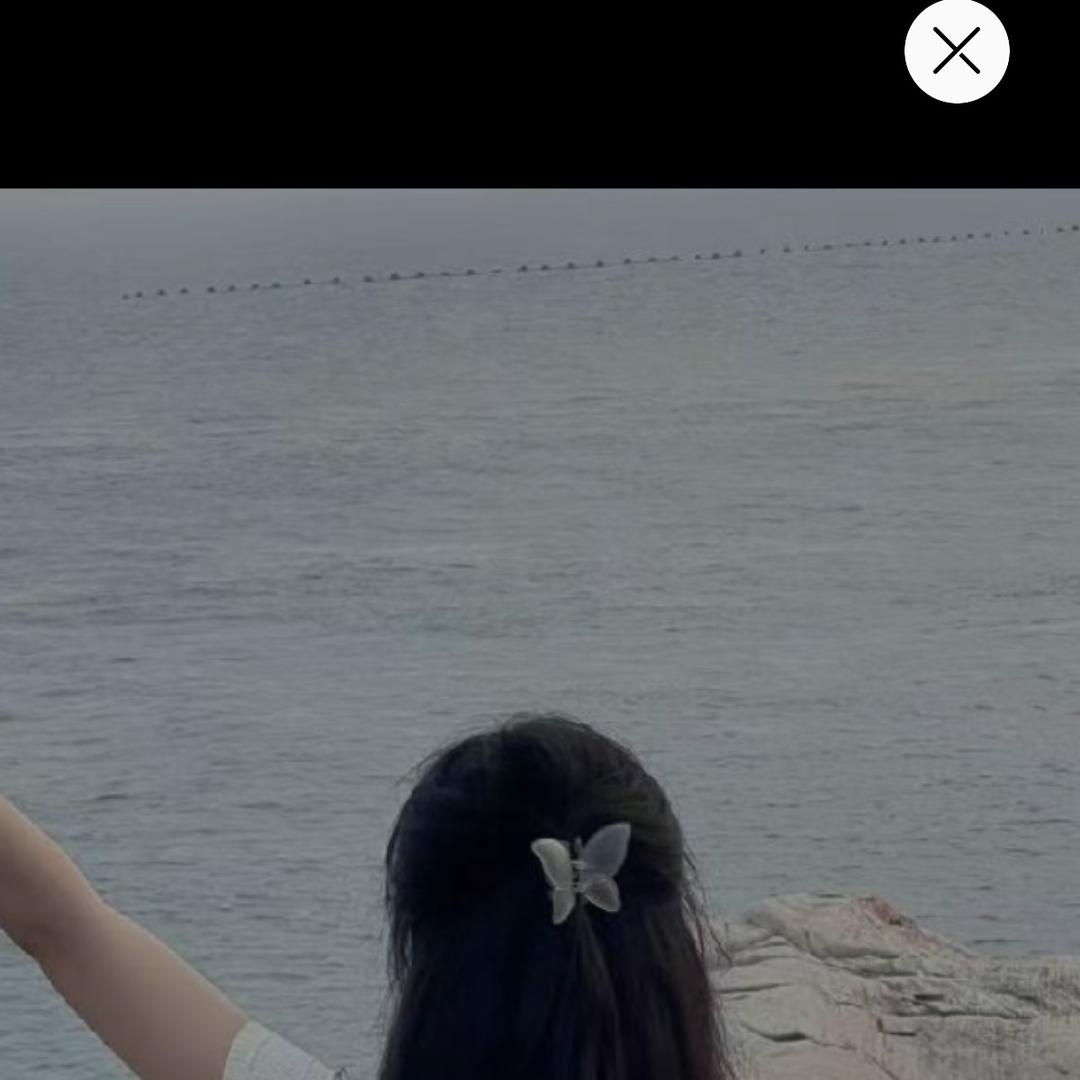1080x1080 pixels.
Task: Close the full-screen photo viewer
Action: coord(956,51)
